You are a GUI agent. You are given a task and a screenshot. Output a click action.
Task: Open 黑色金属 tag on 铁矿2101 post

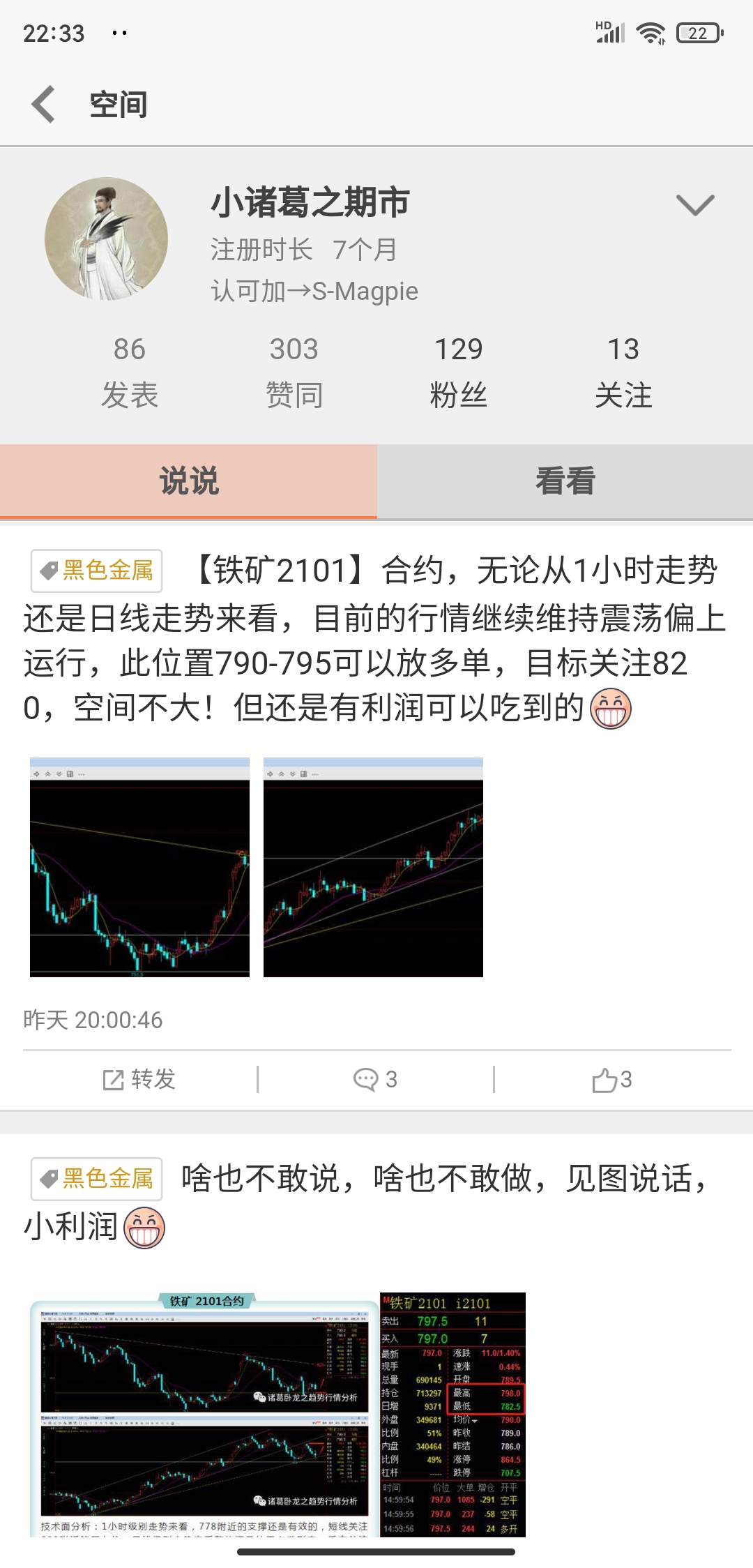[97, 571]
